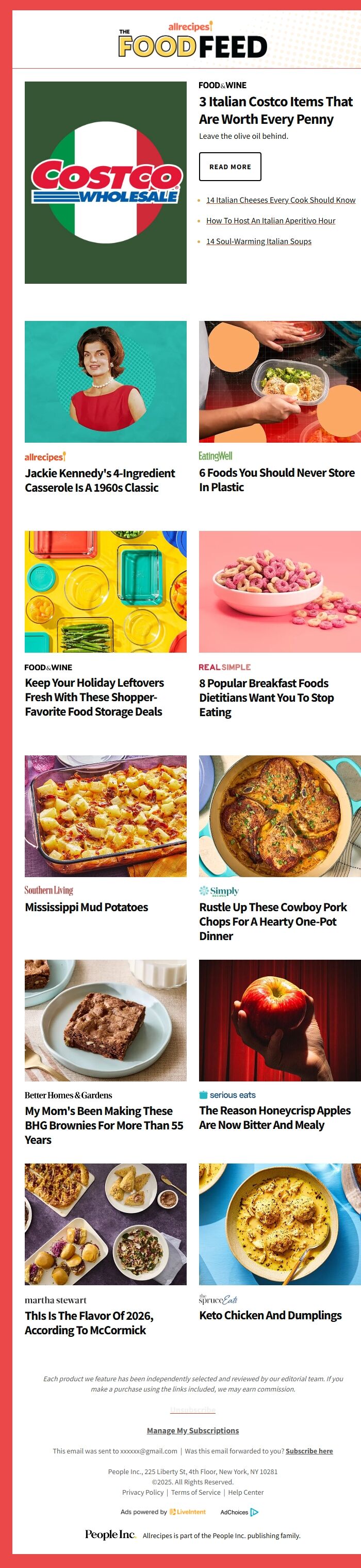Open the Jackie Kennedy casserole article
The width and height of the screenshot is (361, 1568).
click(100, 480)
